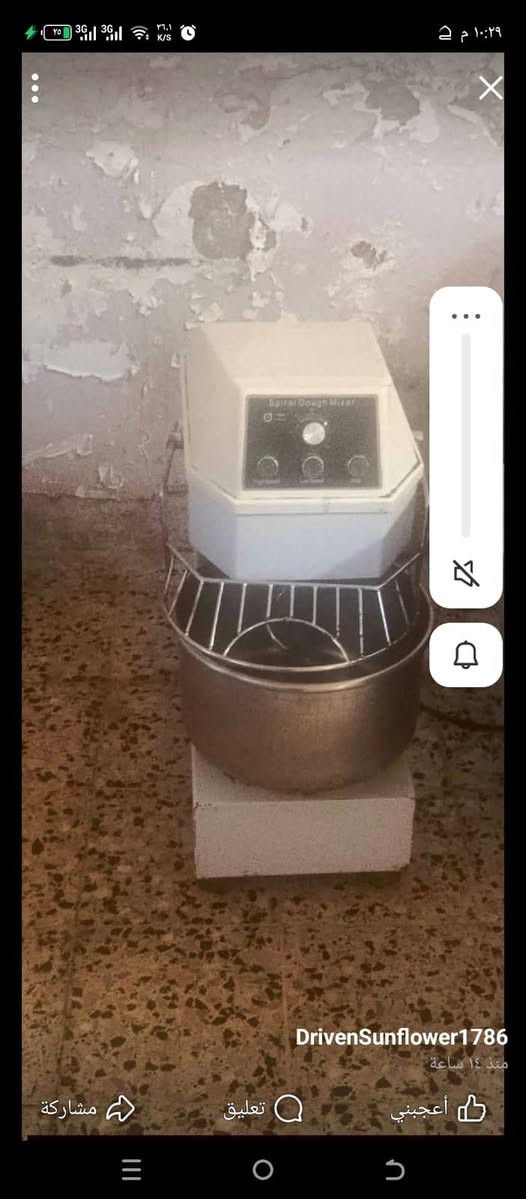526x1199 pixels.
Task: Tap the volume slider track
Action: [466, 435]
